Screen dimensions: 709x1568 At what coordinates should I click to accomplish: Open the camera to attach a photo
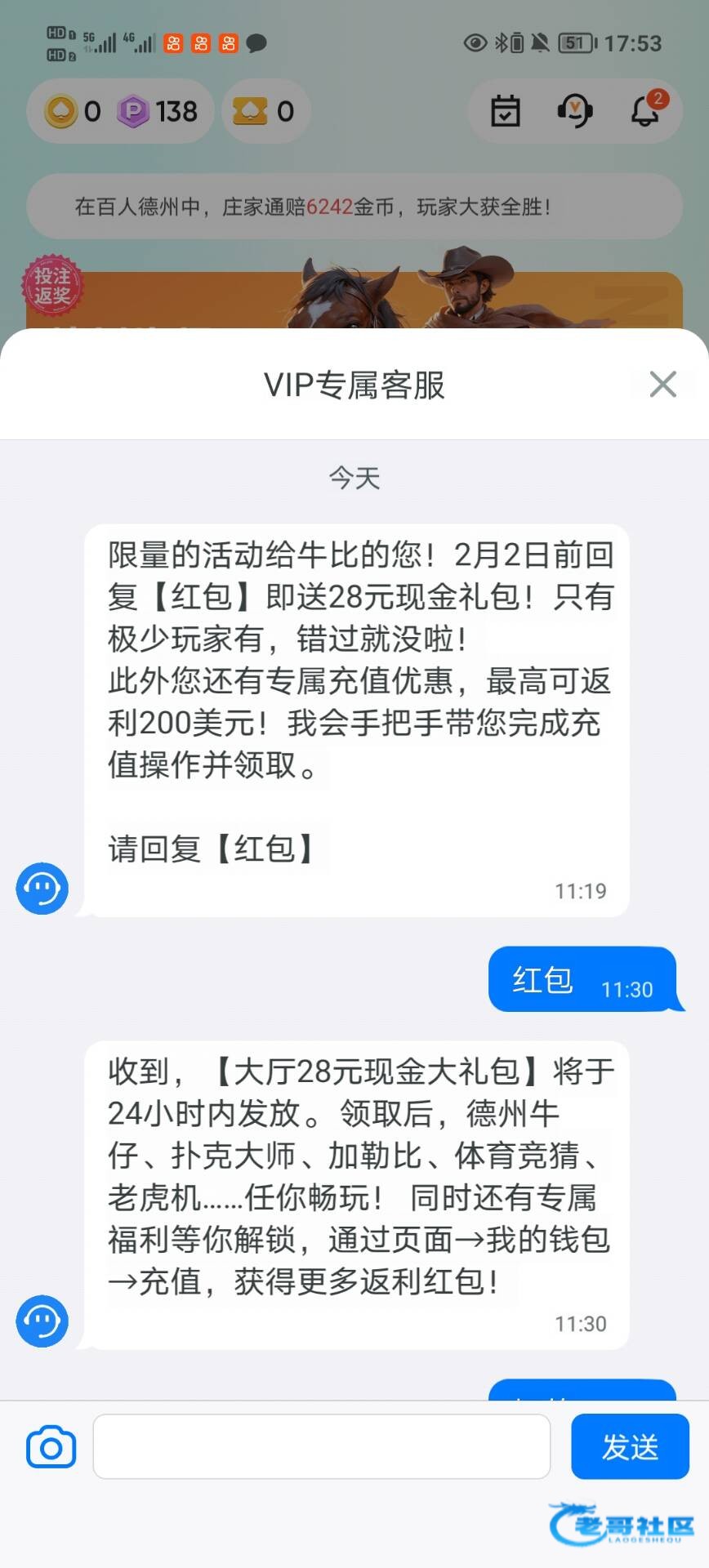(51, 1447)
